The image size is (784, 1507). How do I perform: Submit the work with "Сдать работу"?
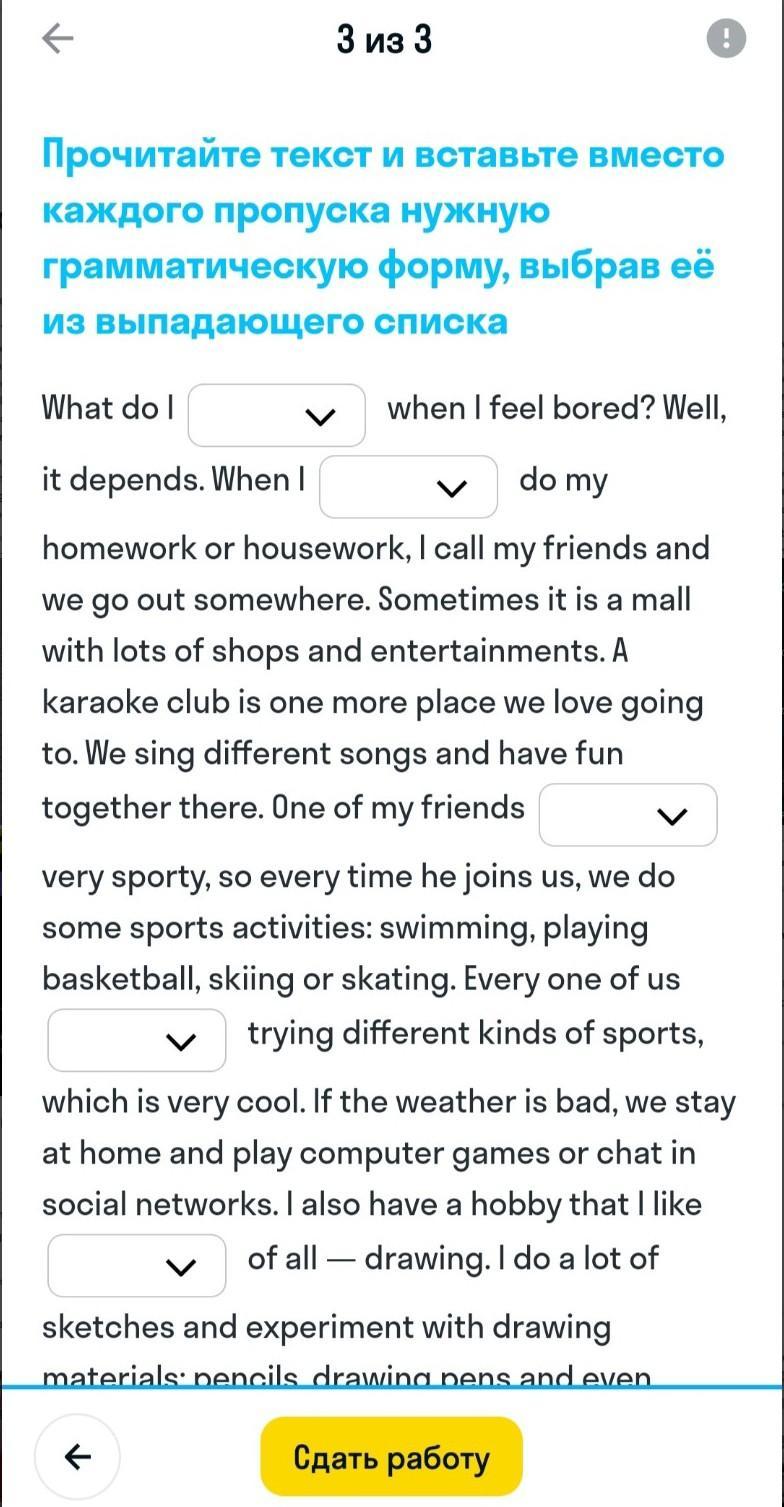392,1457
